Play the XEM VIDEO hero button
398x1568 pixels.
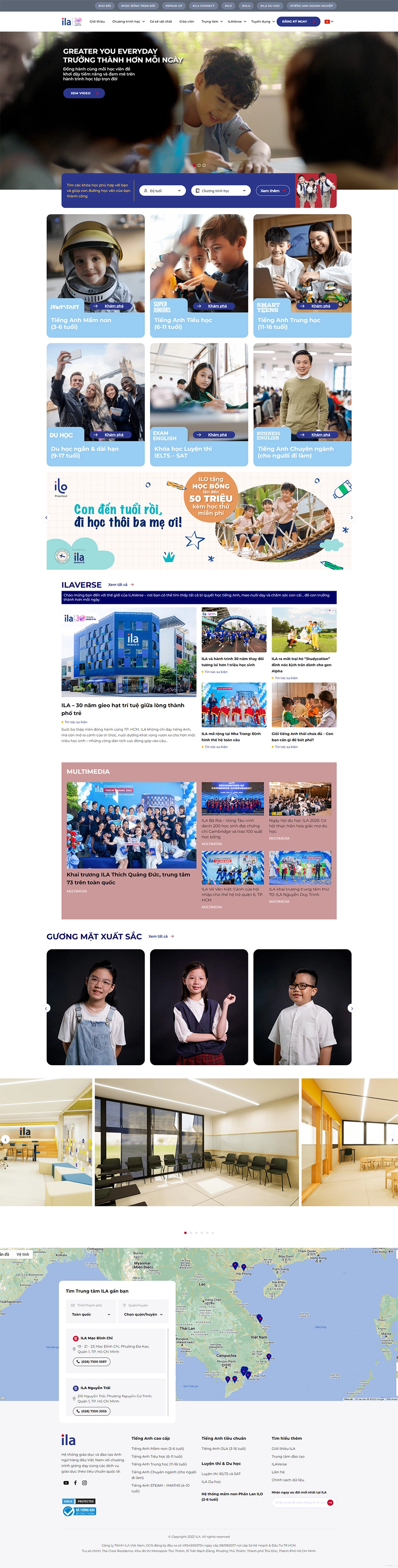[x=83, y=93]
